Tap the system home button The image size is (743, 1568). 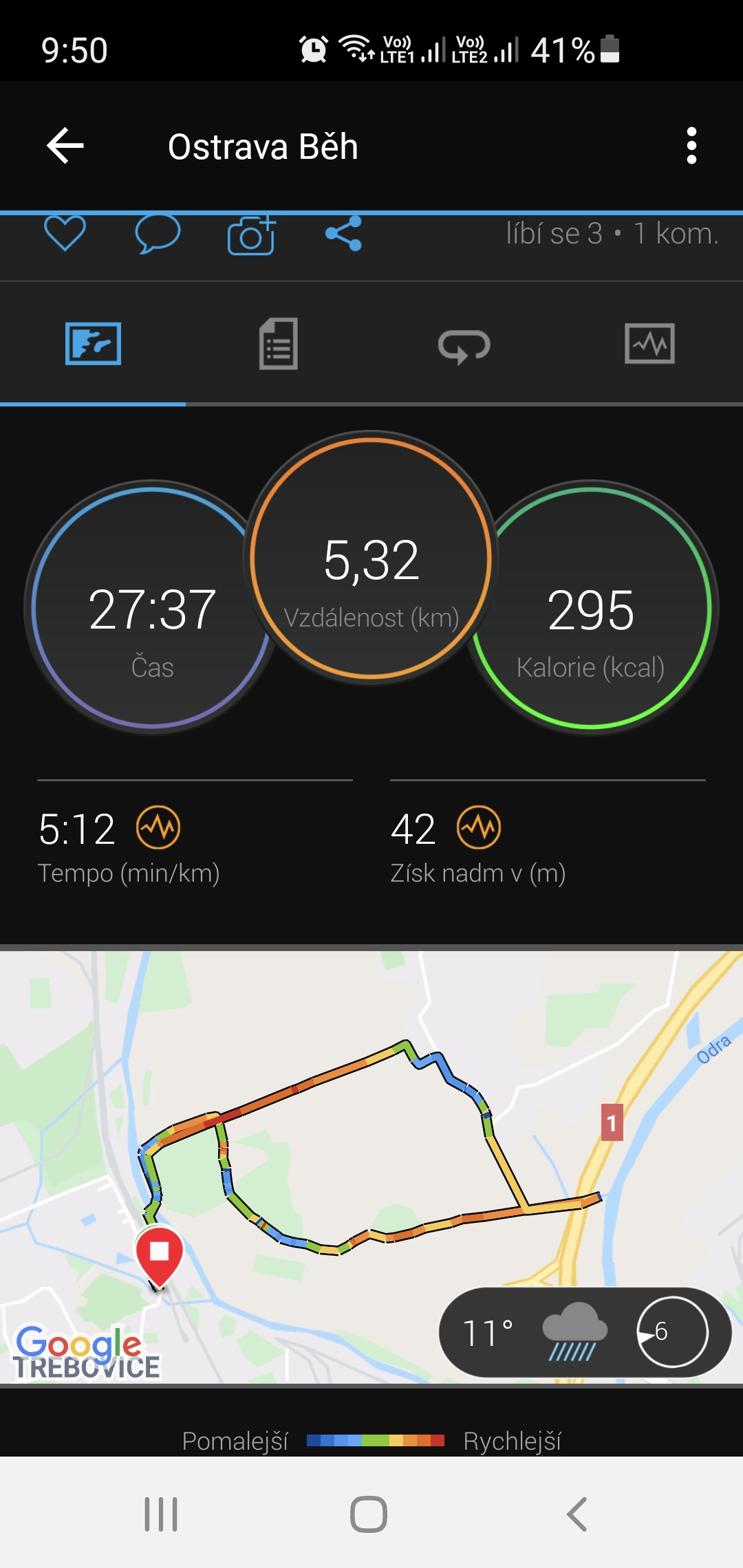(x=369, y=1514)
